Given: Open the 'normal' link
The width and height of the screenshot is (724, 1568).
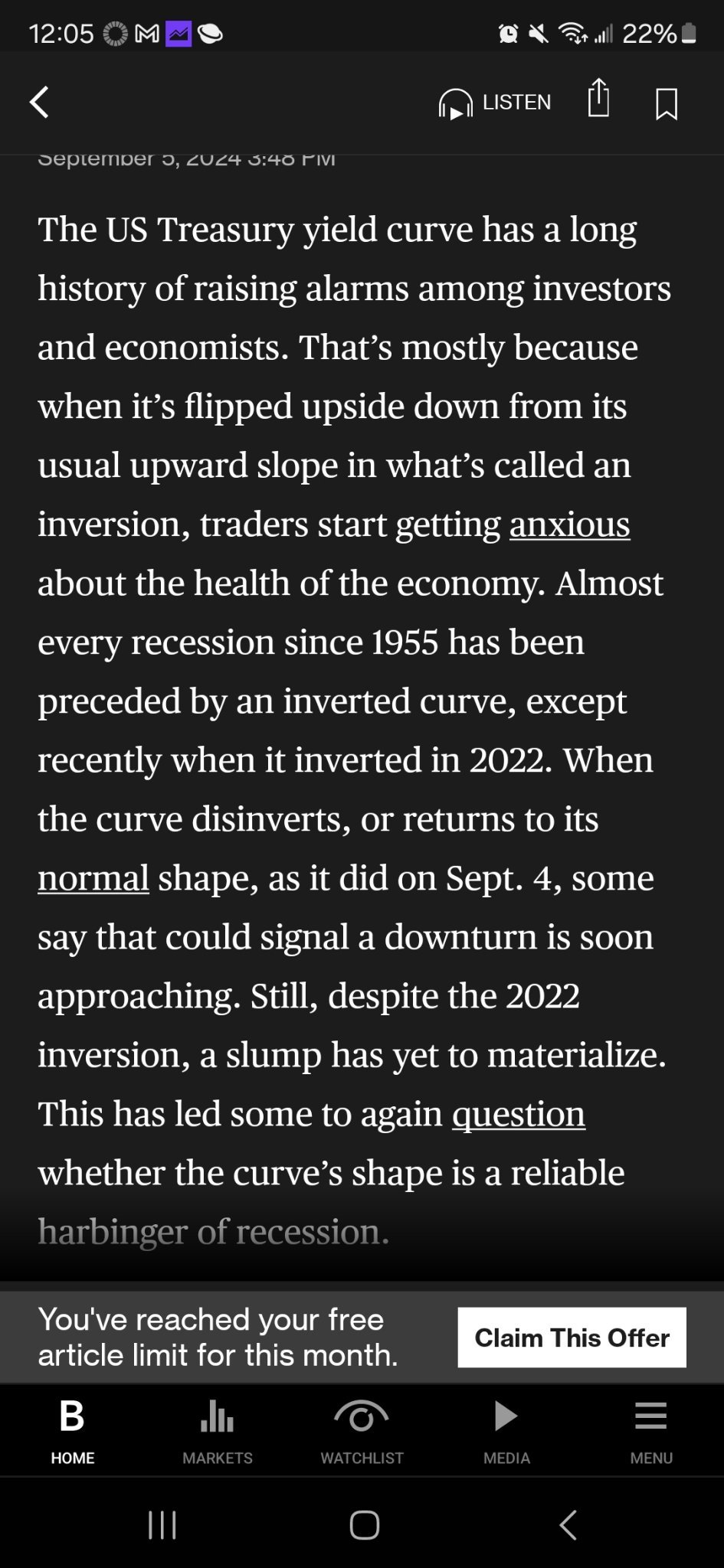Looking at the screenshot, I should [x=93, y=878].
